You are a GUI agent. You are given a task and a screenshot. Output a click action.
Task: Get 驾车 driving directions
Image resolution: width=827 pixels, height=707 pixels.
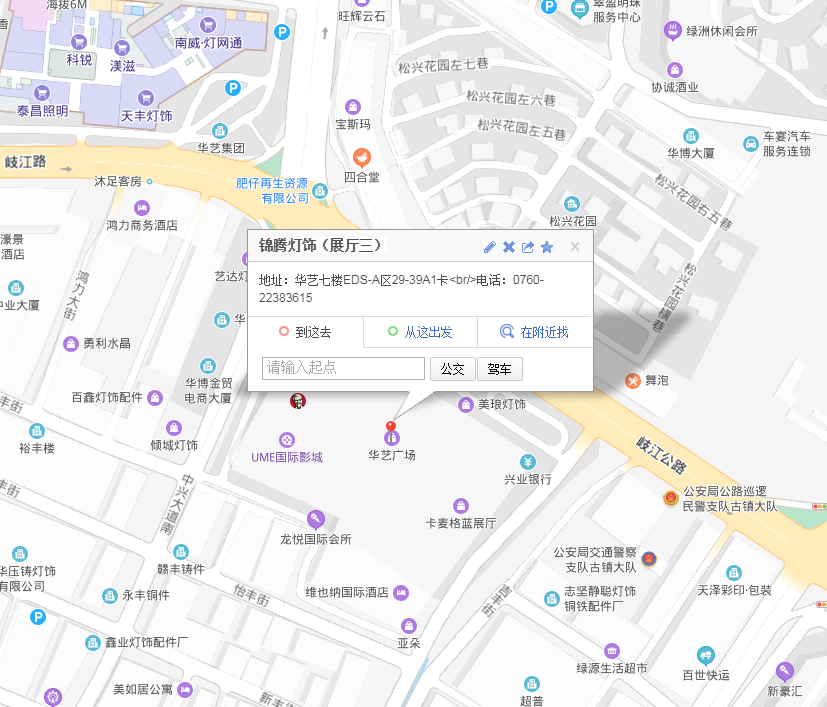pos(499,369)
